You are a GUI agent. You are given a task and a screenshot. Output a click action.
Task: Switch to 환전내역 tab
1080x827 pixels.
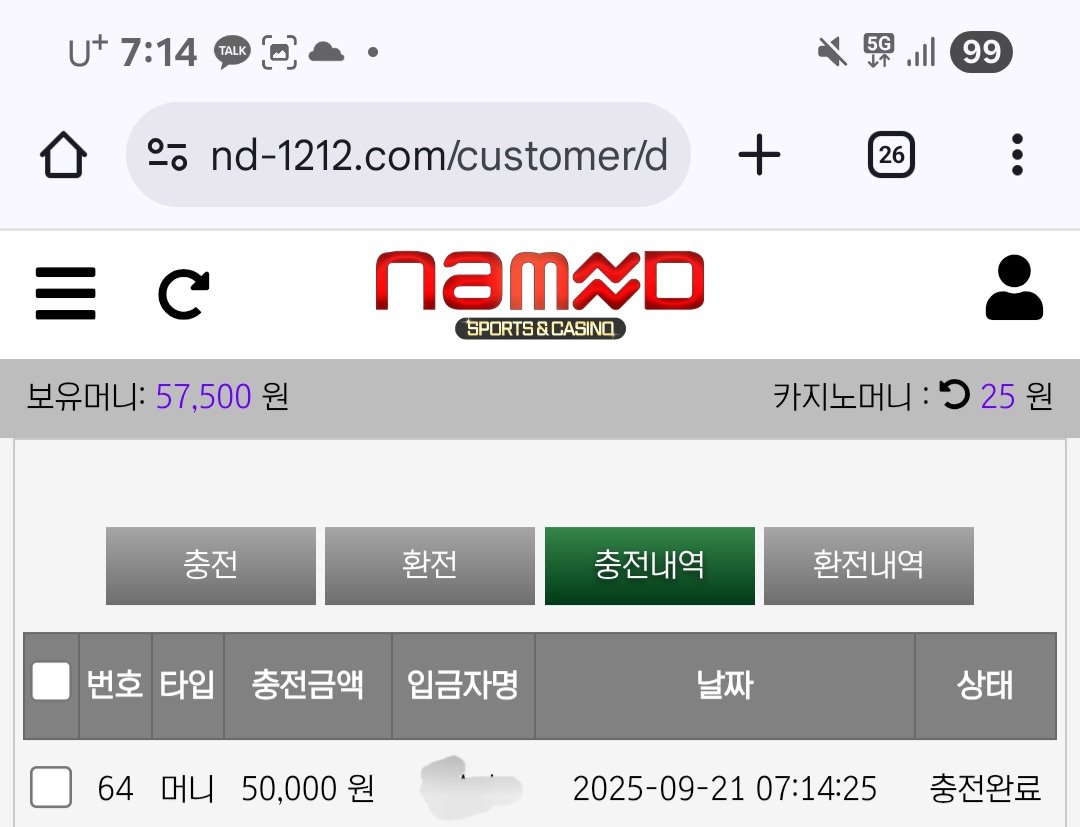(868, 566)
